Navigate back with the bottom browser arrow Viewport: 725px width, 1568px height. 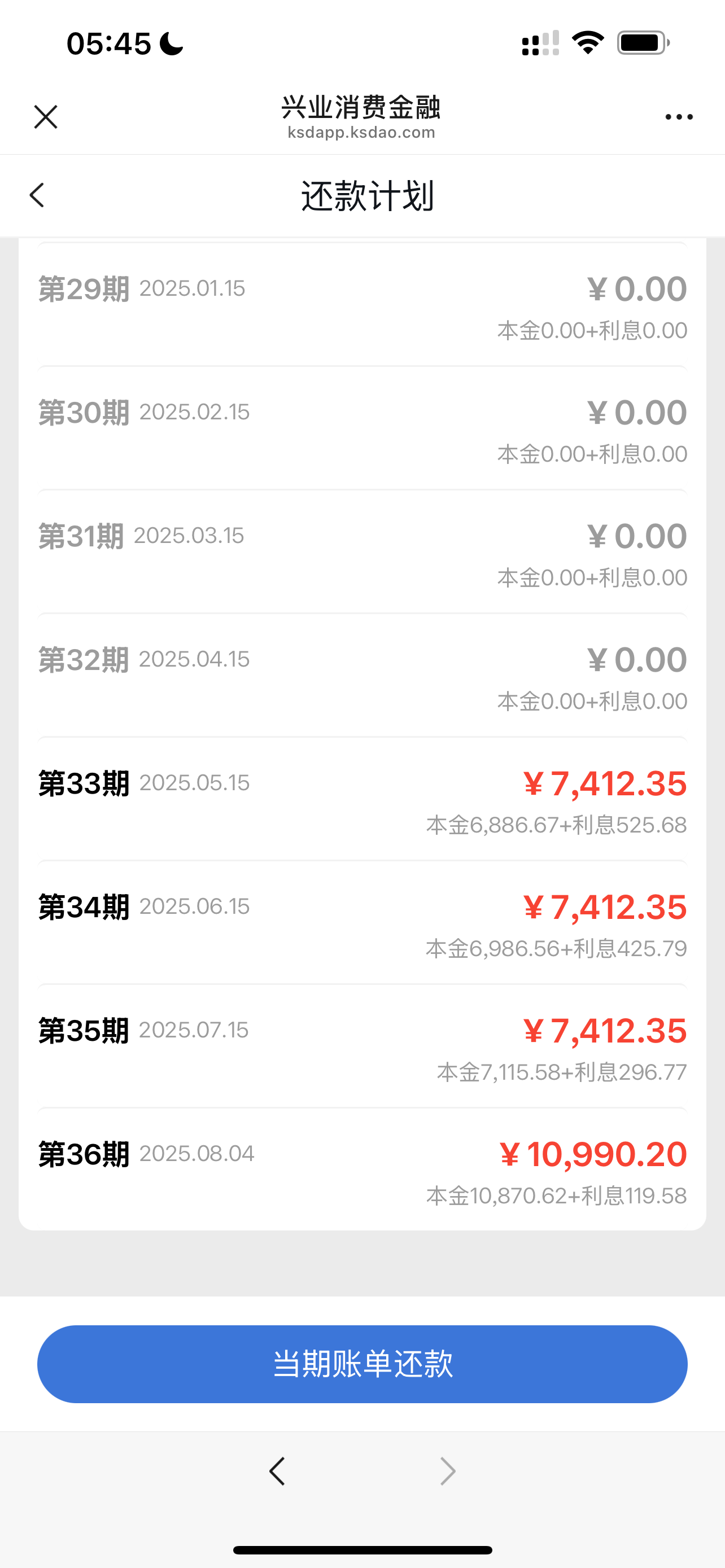coord(277,1471)
